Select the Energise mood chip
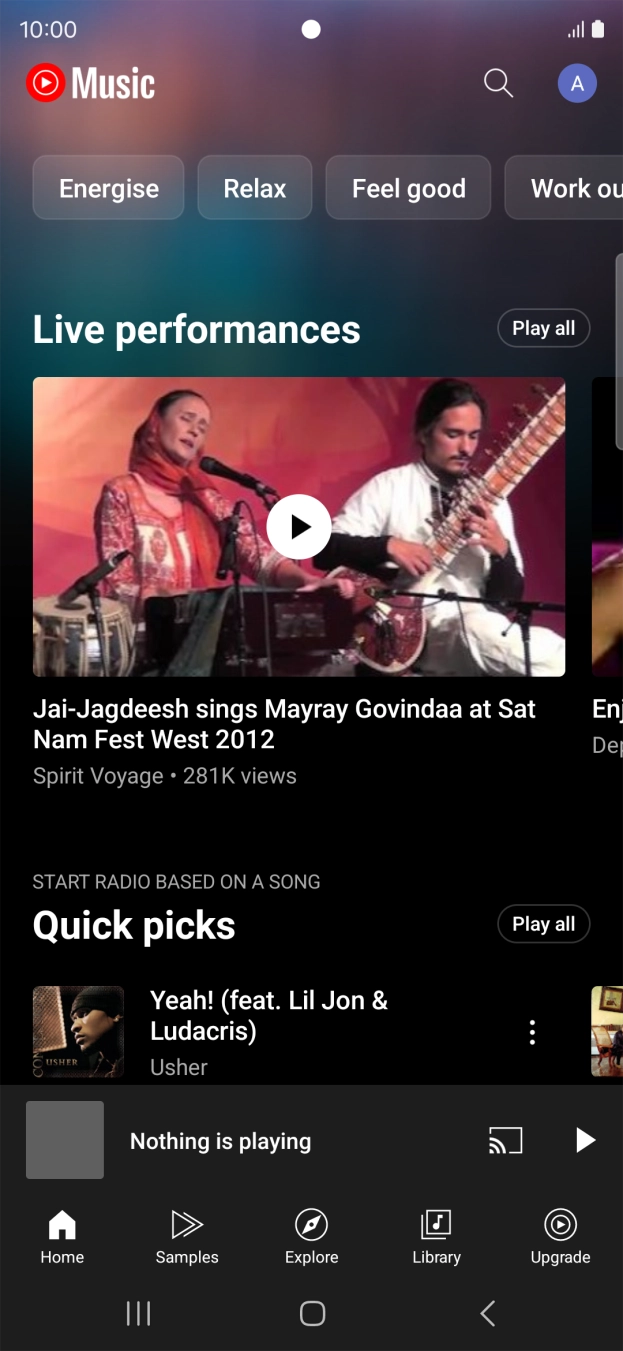The image size is (623, 1351). click(109, 188)
